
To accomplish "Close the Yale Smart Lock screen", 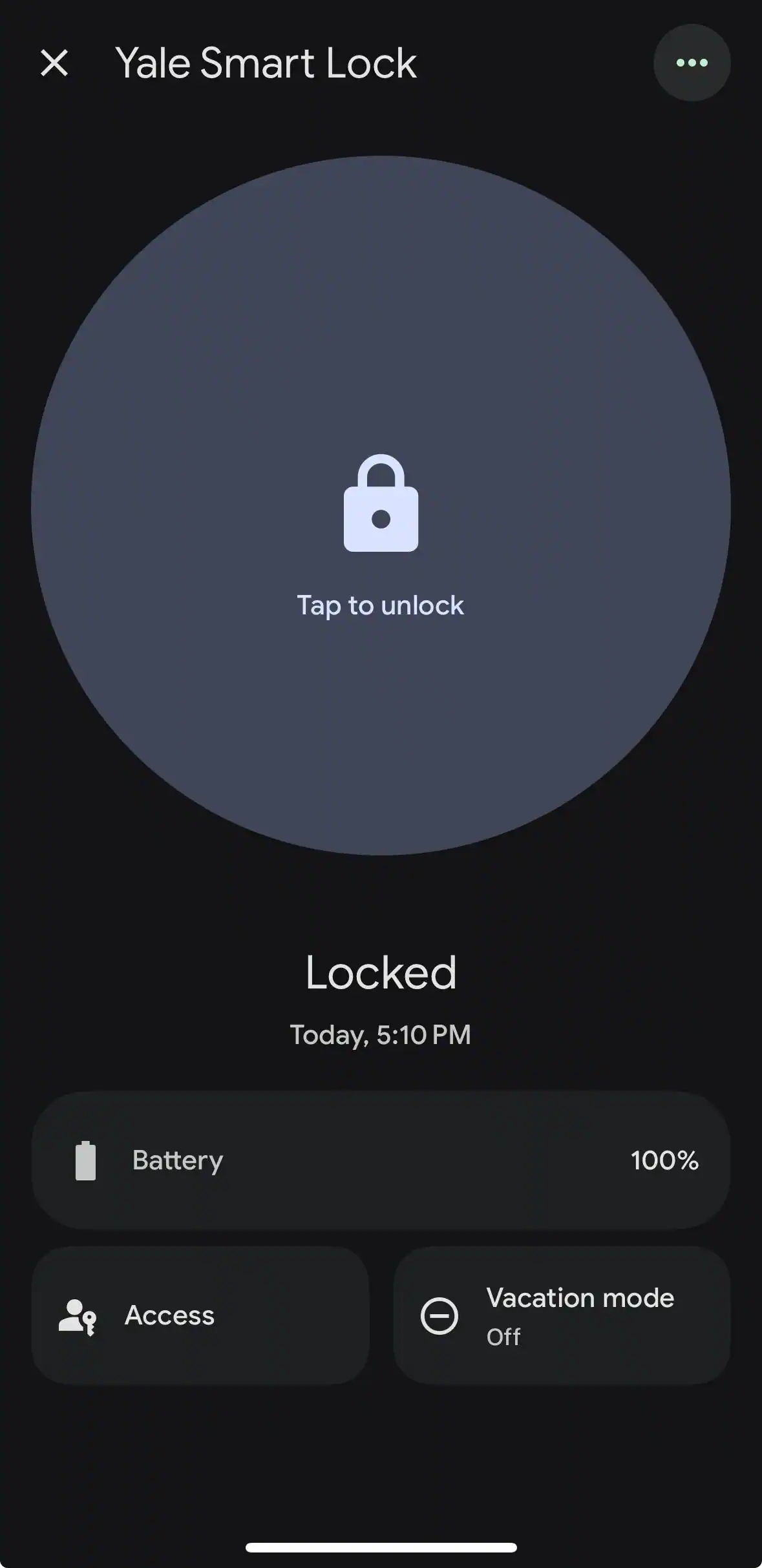I will point(54,63).
